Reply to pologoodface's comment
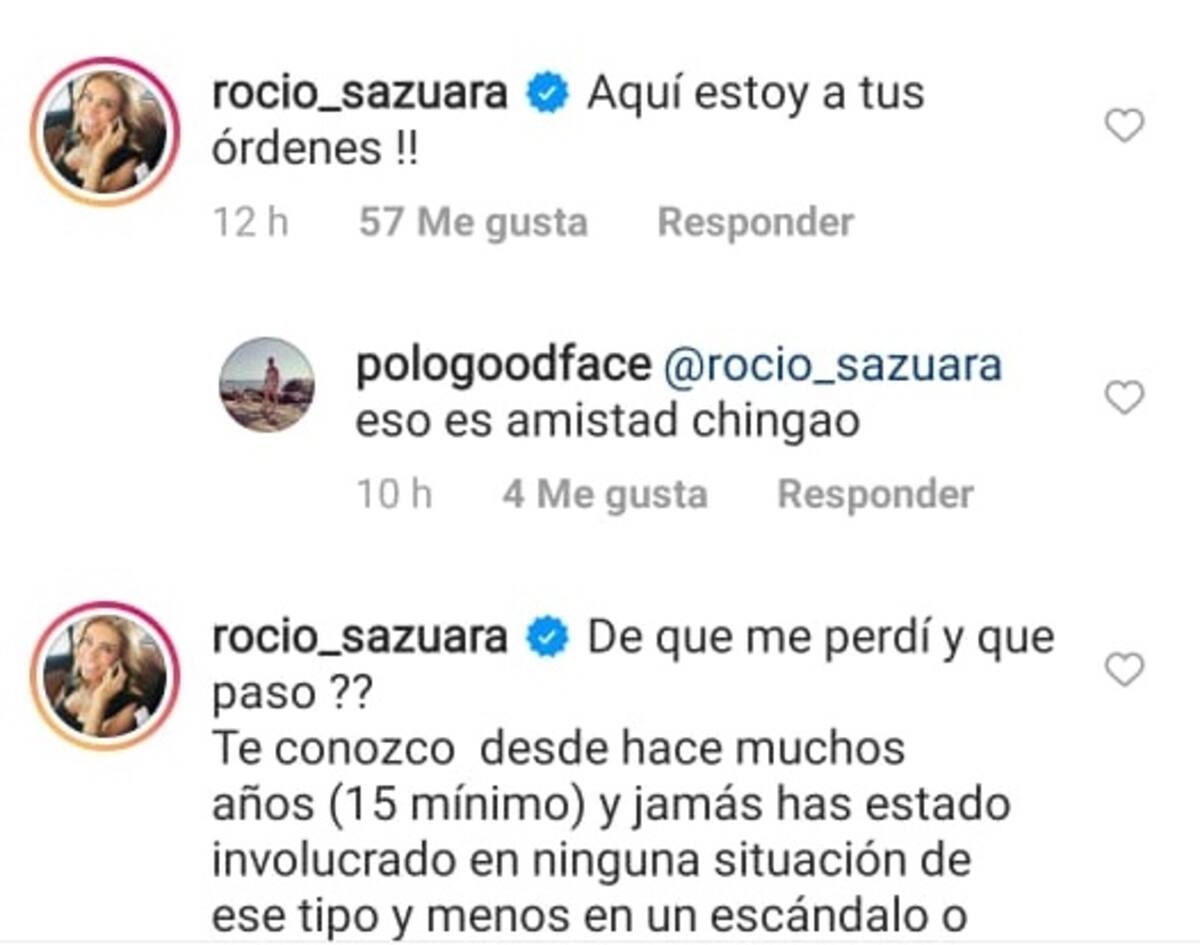Screen dimensions: 1200x945 tap(875, 494)
